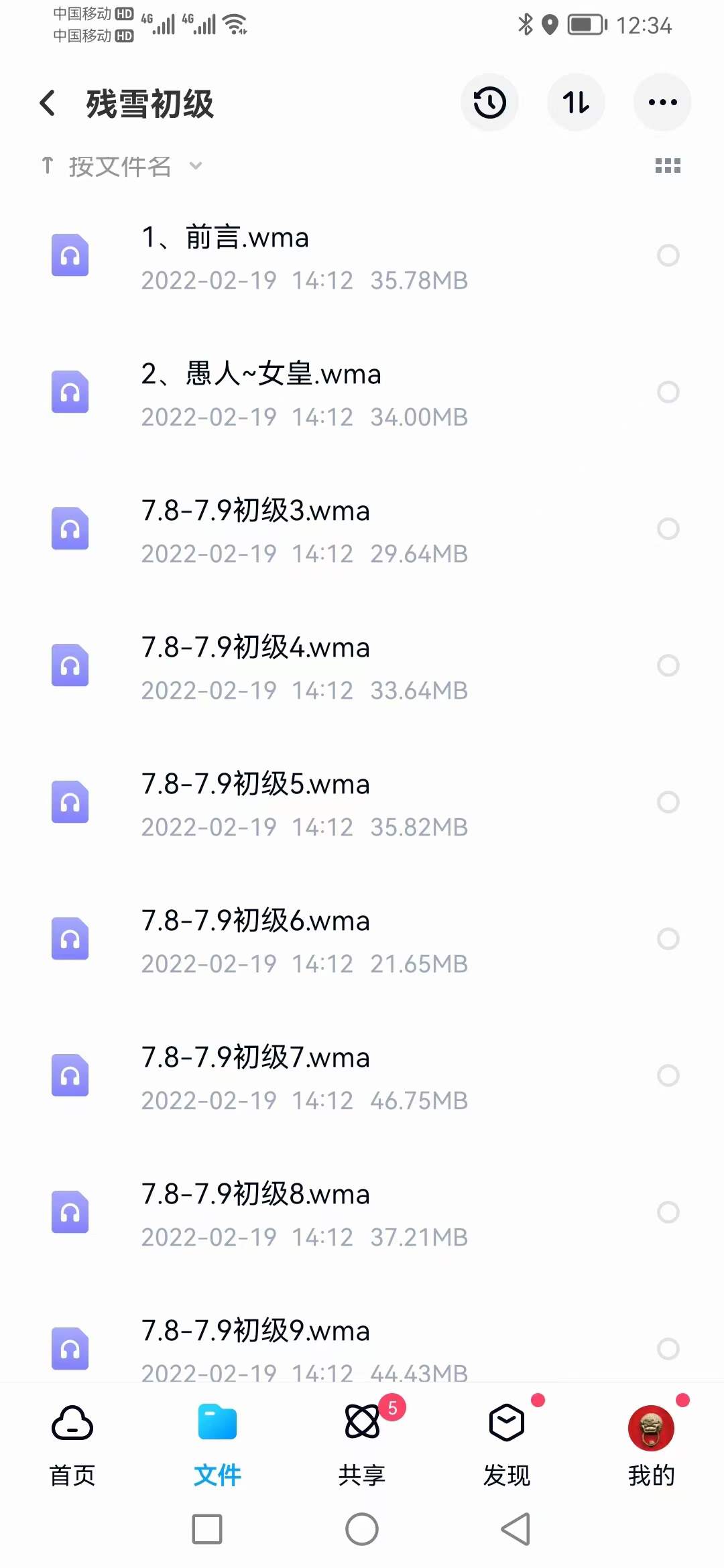Switch to grid view layout

[667, 165]
